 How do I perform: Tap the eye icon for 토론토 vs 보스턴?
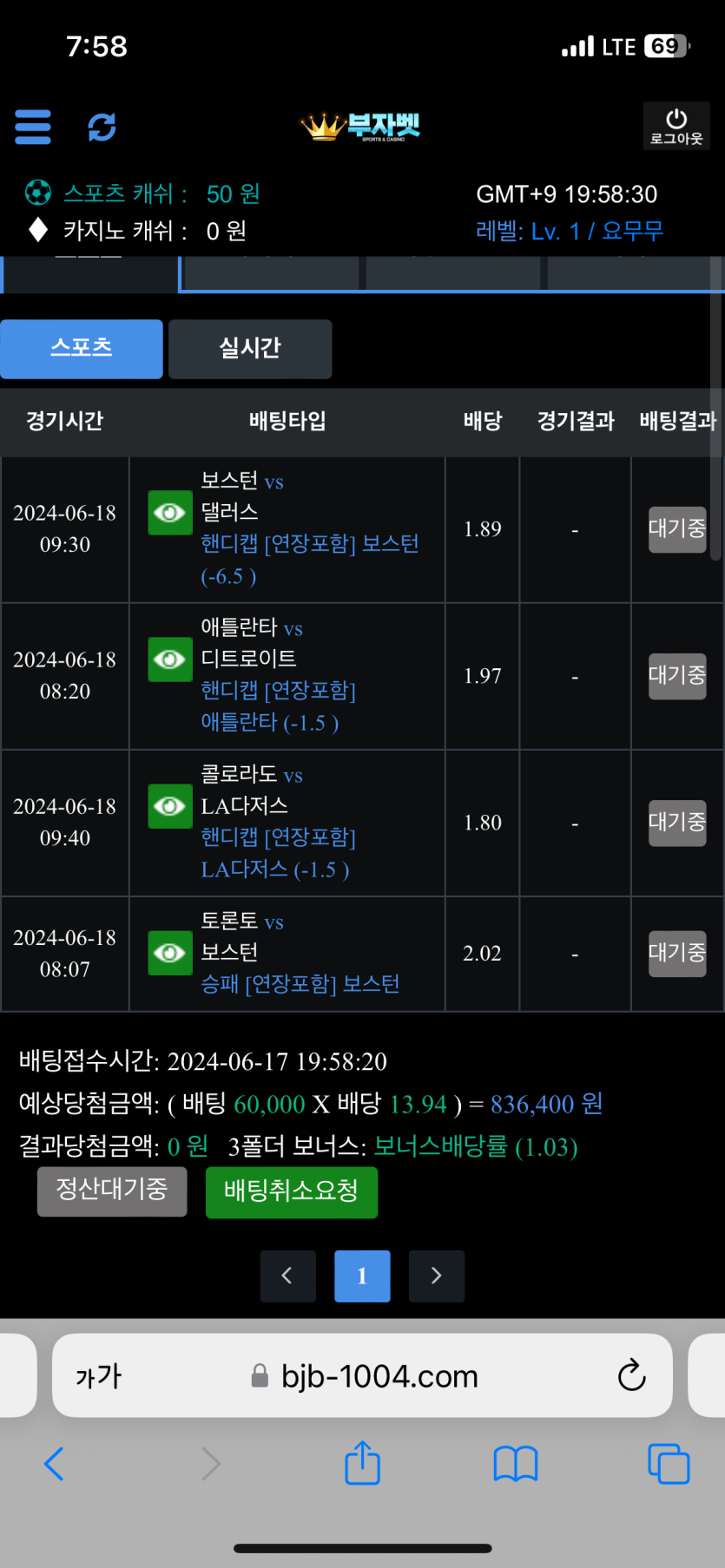tap(169, 953)
